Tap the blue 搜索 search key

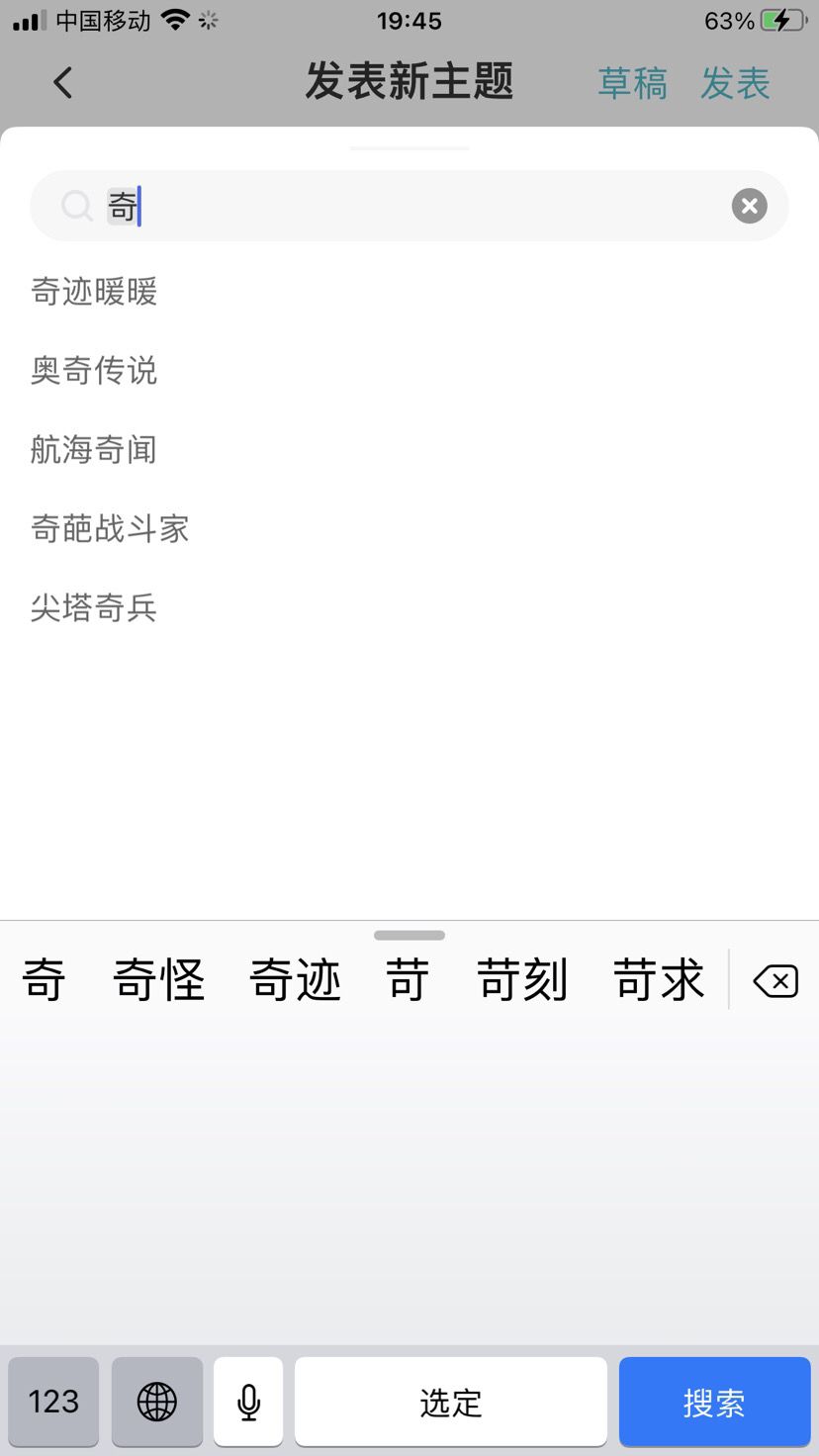[x=714, y=1402]
